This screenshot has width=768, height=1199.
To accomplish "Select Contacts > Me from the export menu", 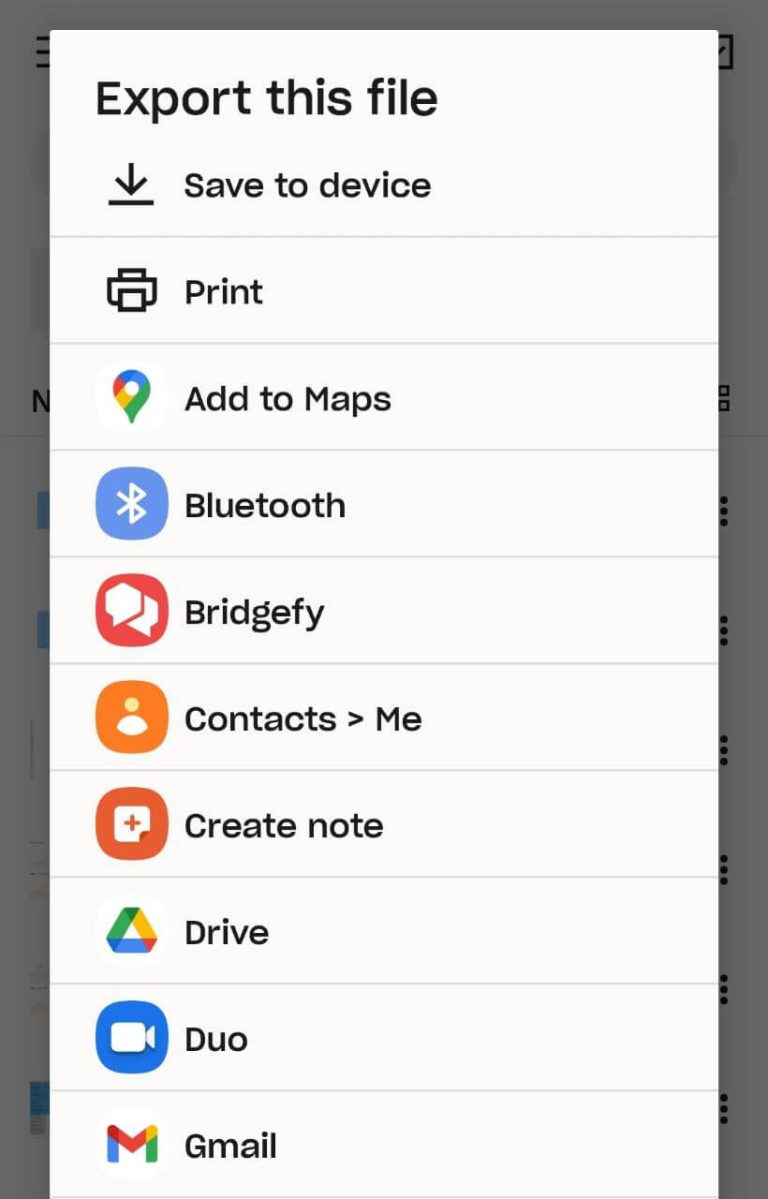I will tap(302, 717).
